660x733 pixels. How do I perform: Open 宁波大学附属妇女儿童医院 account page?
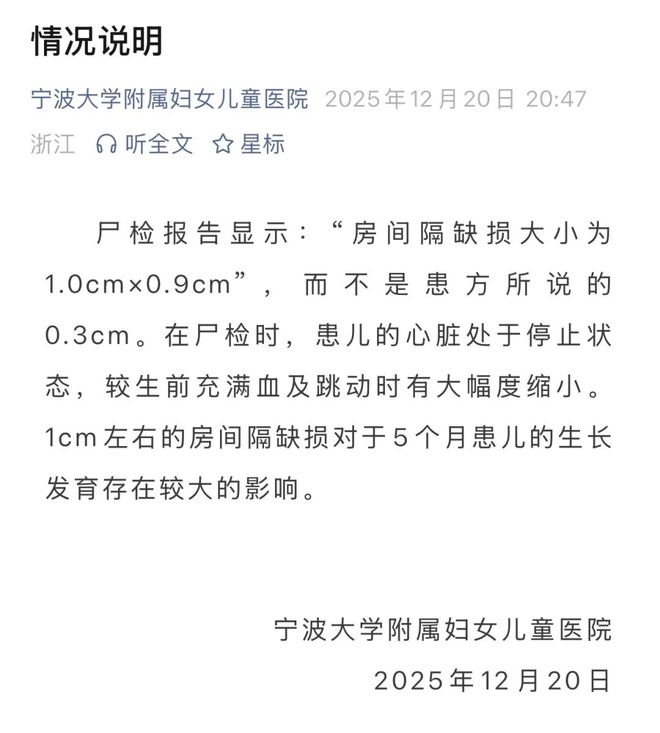(x=170, y=100)
